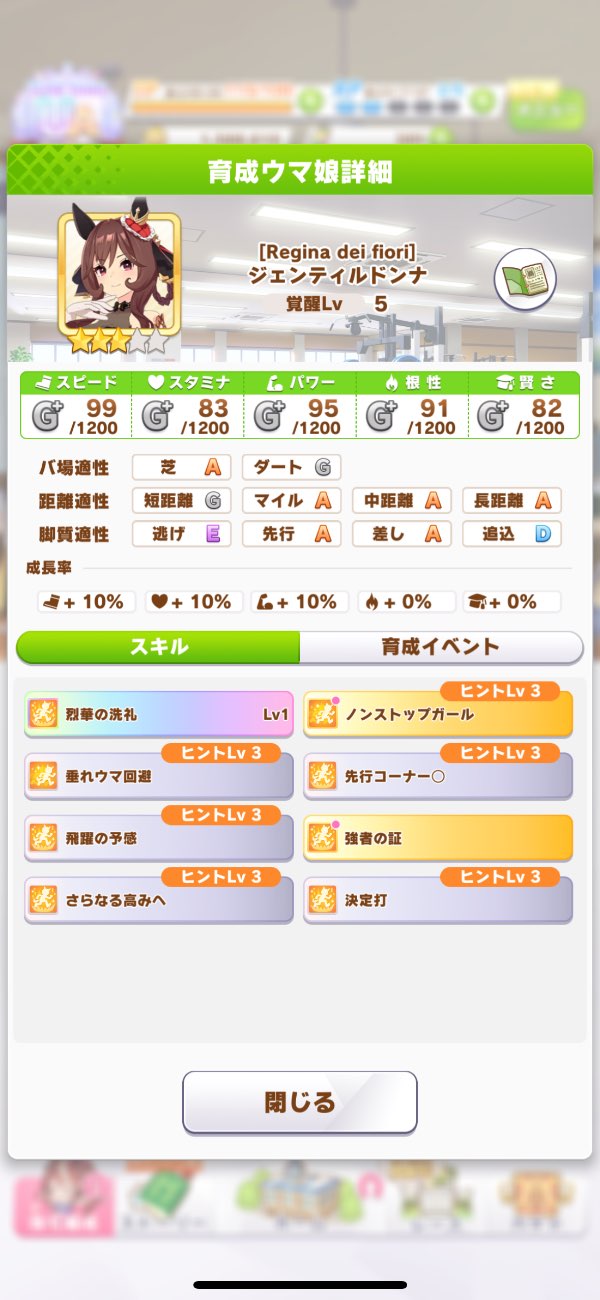Viewport: 600px width, 1300px height.
Task: Show details for 決定打 skill
Action: point(438,900)
